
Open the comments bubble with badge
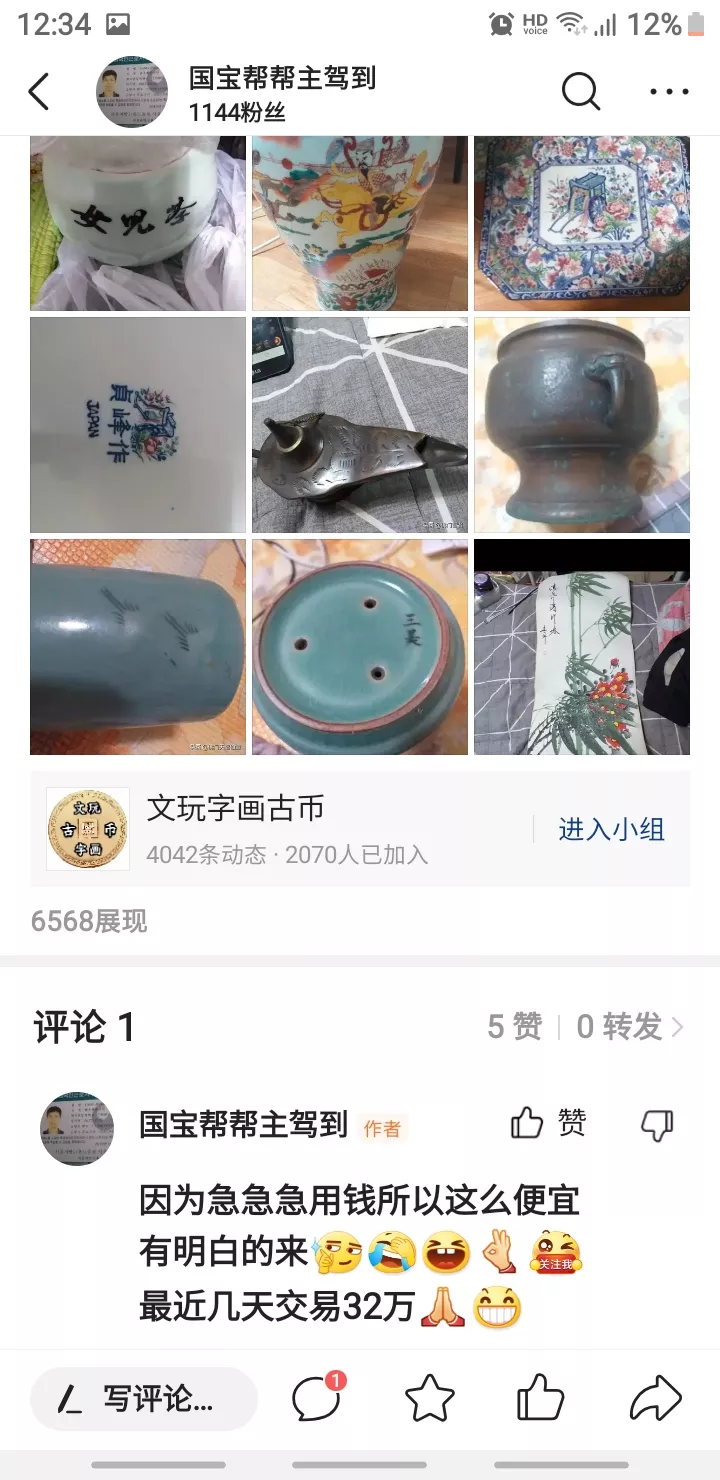pyautogui.click(x=316, y=1398)
